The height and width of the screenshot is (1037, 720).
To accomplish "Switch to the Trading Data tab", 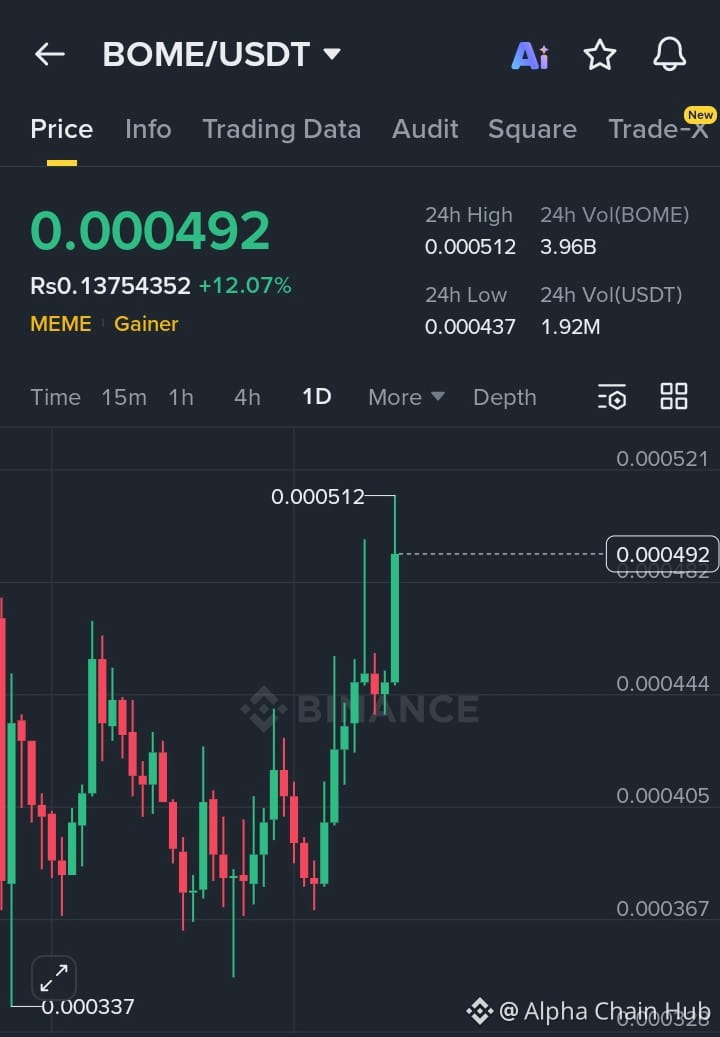I will (281, 129).
